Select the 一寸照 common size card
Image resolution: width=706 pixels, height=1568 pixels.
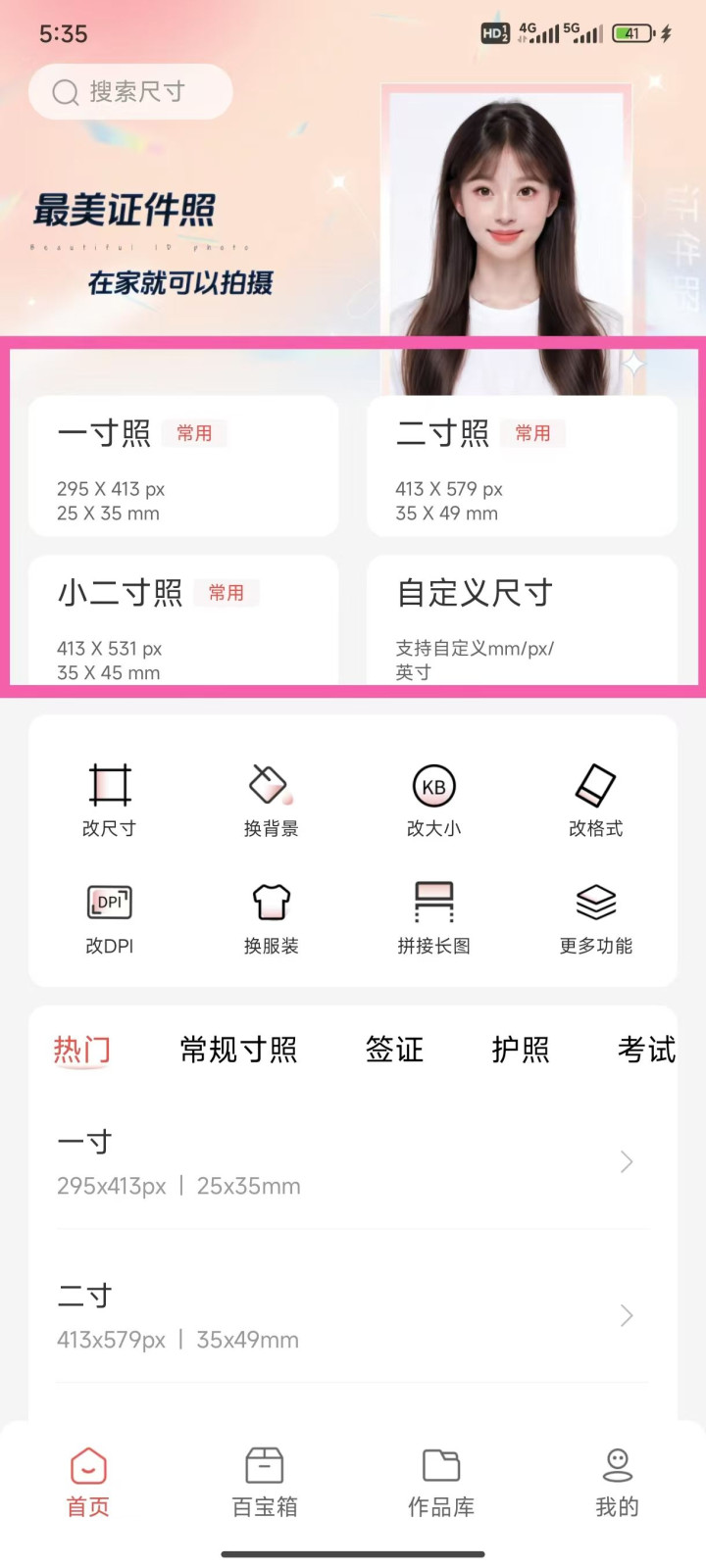[x=183, y=466]
